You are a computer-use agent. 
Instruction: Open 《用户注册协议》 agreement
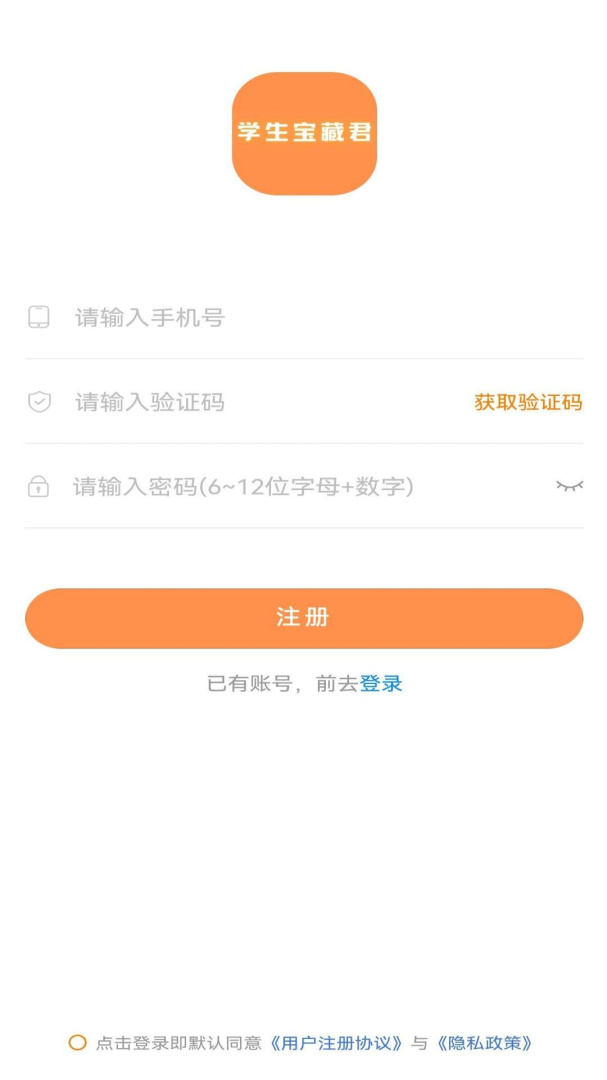pyautogui.click(x=338, y=1043)
